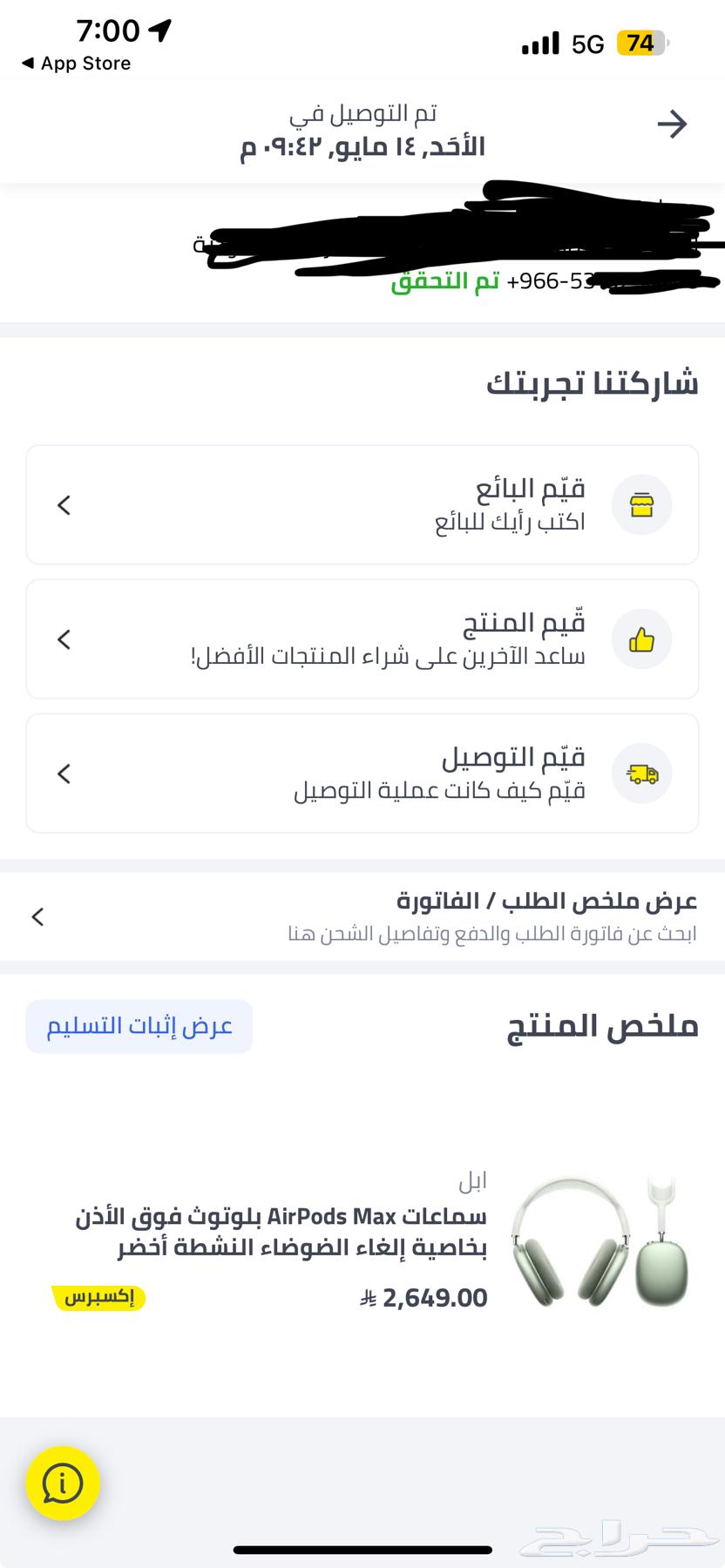The width and height of the screenshot is (725, 1568).
Task: Tap عرض إثبات التسليم proof of delivery button
Action: pyautogui.click(x=139, y=1026)
